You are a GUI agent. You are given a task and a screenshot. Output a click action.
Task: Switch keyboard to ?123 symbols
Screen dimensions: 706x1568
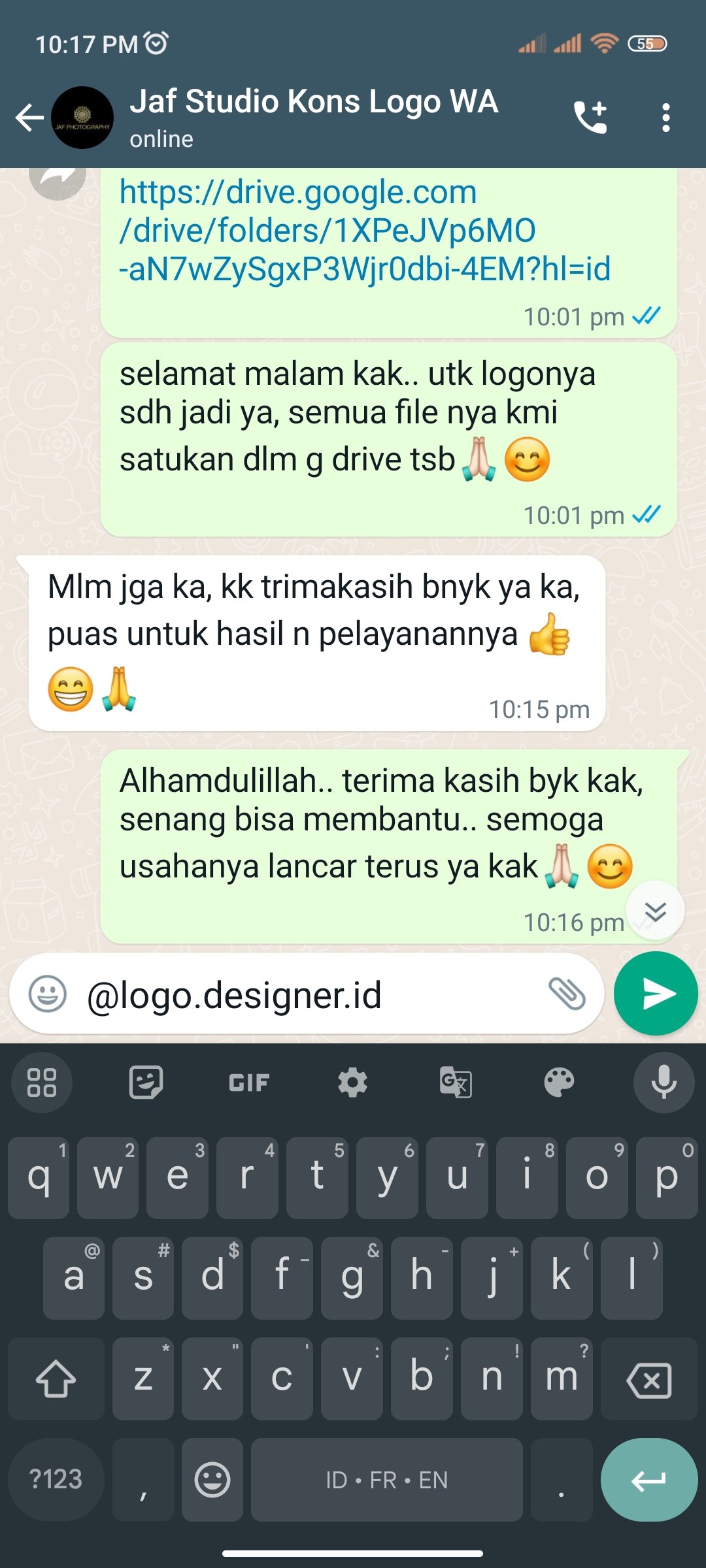(x=56, y=1480)
